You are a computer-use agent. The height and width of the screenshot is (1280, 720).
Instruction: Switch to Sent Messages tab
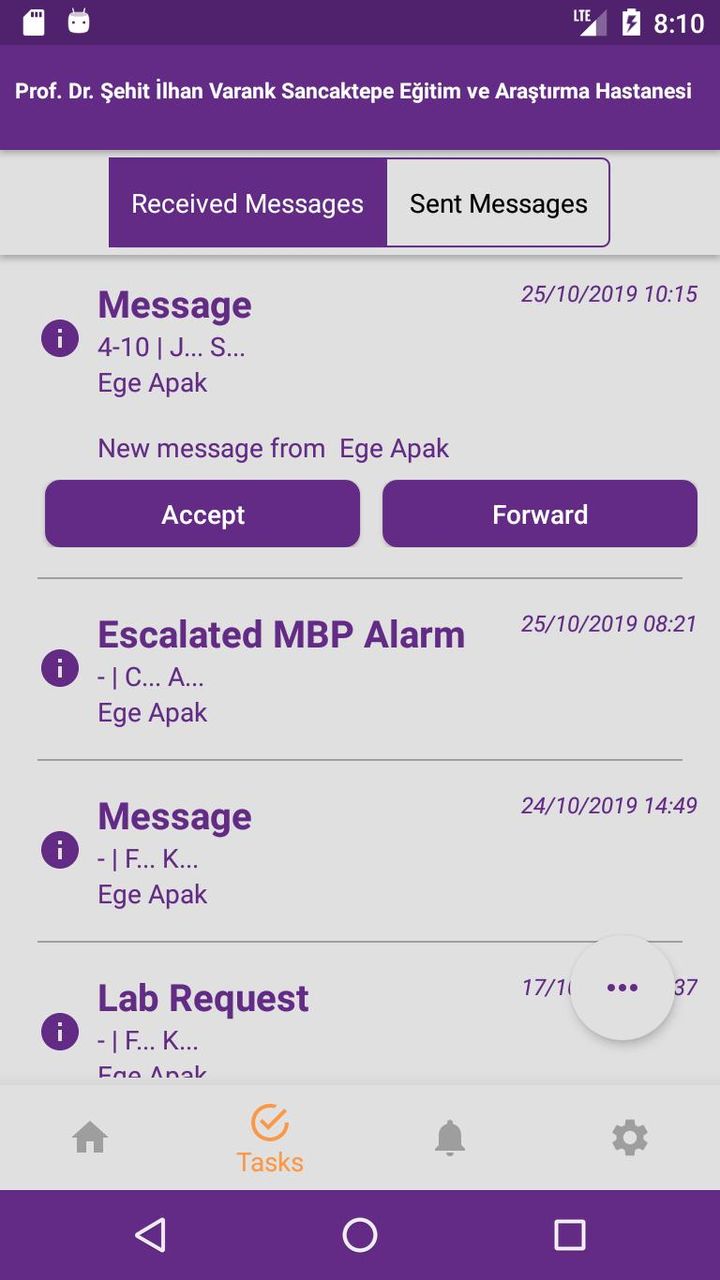coord(498,203)
